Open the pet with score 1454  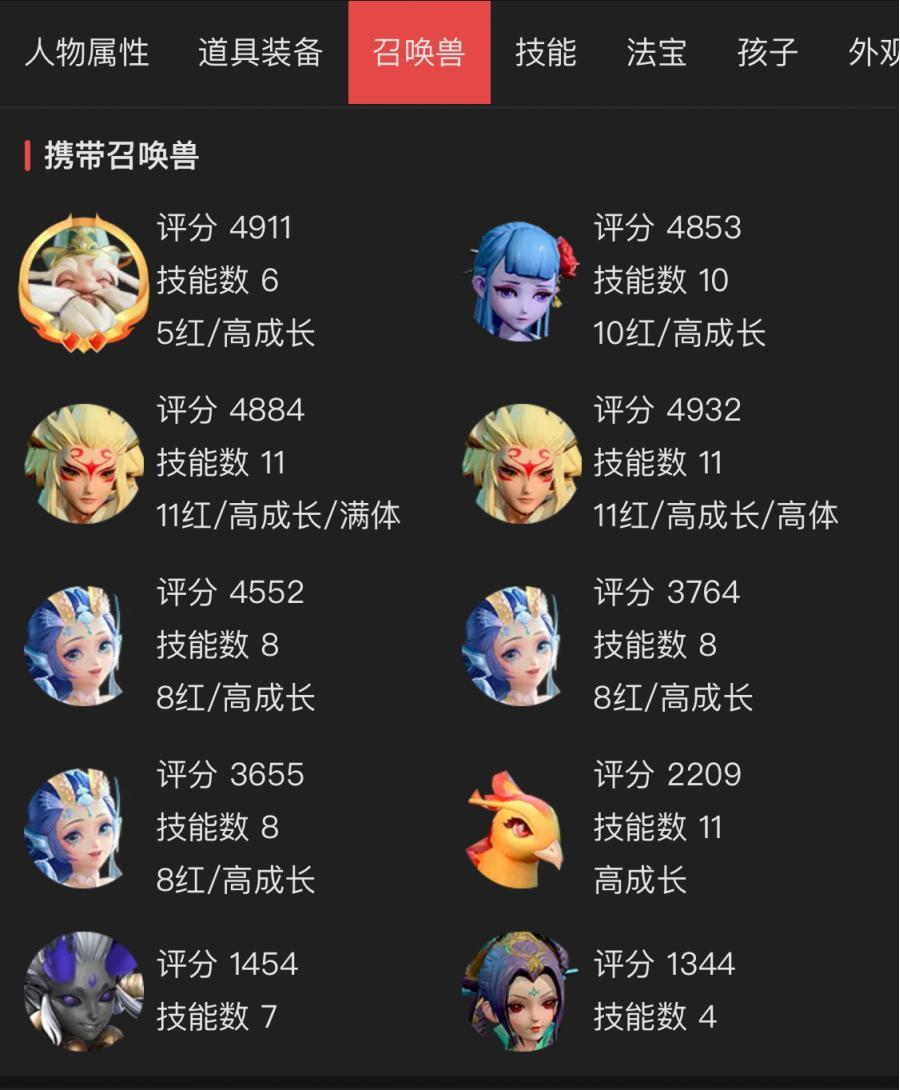83,992
